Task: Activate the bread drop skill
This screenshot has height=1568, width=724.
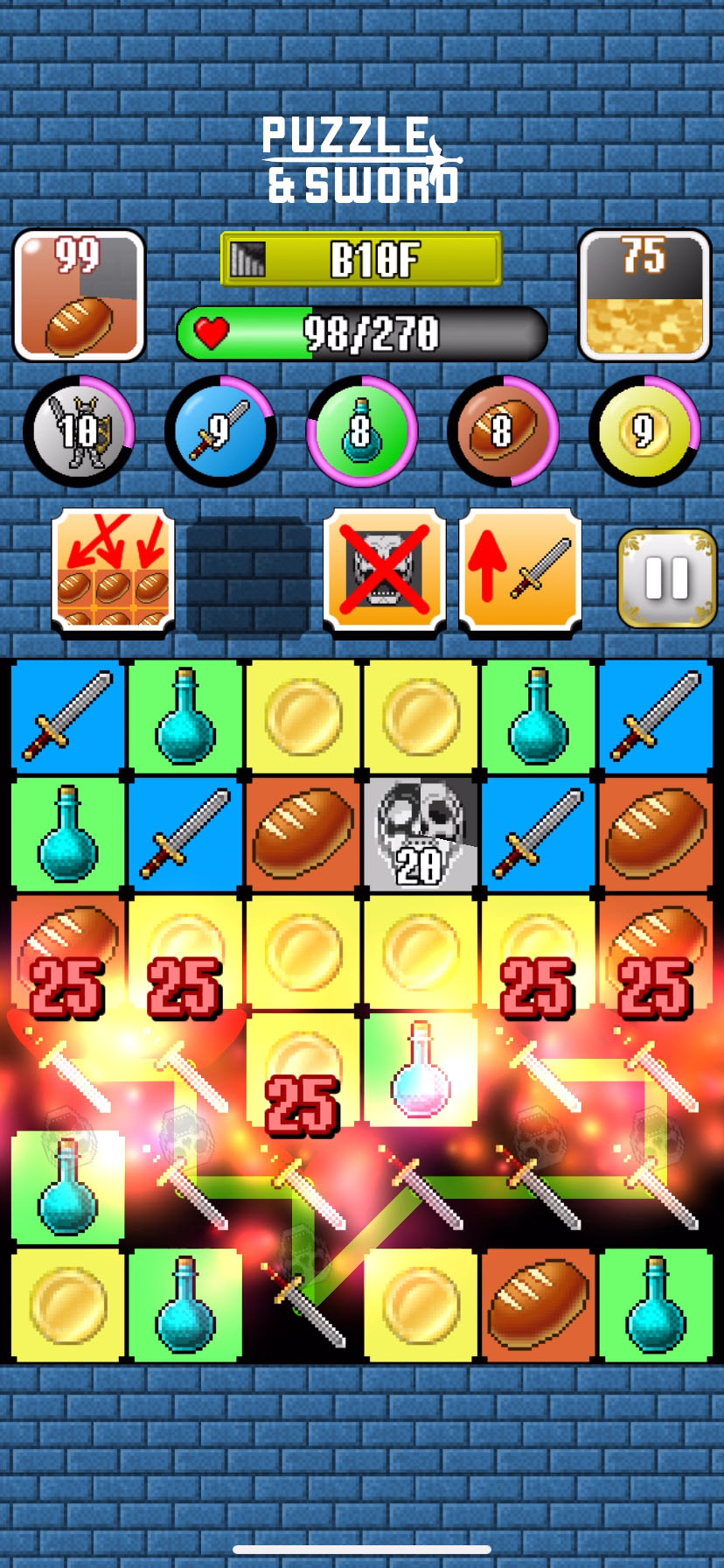Action: click(113, 570)
